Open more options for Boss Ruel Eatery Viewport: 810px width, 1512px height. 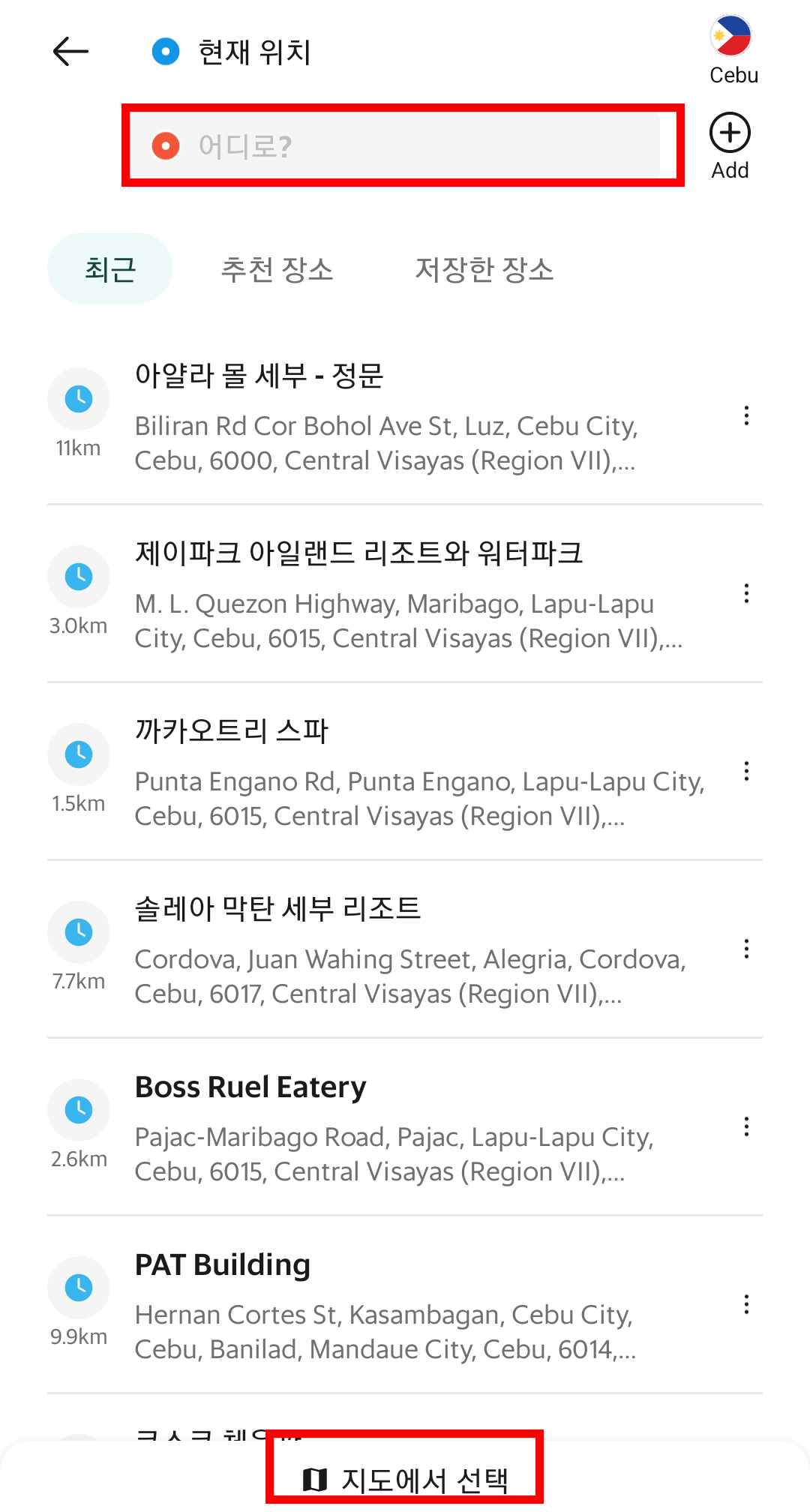pyautogui.click(x=746, y=1126)
